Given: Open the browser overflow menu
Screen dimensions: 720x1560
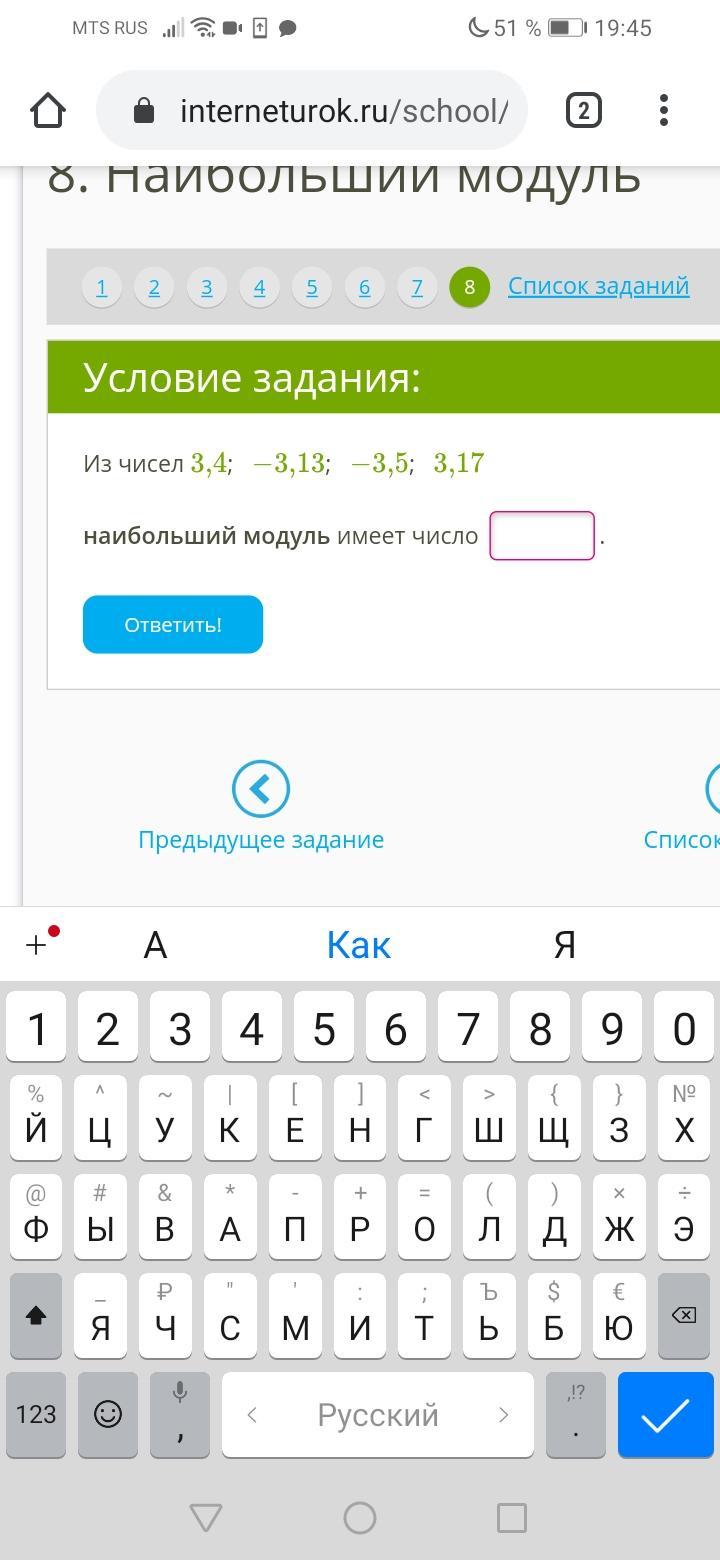Looking at the screenshot, I should (x=664, y=110).
